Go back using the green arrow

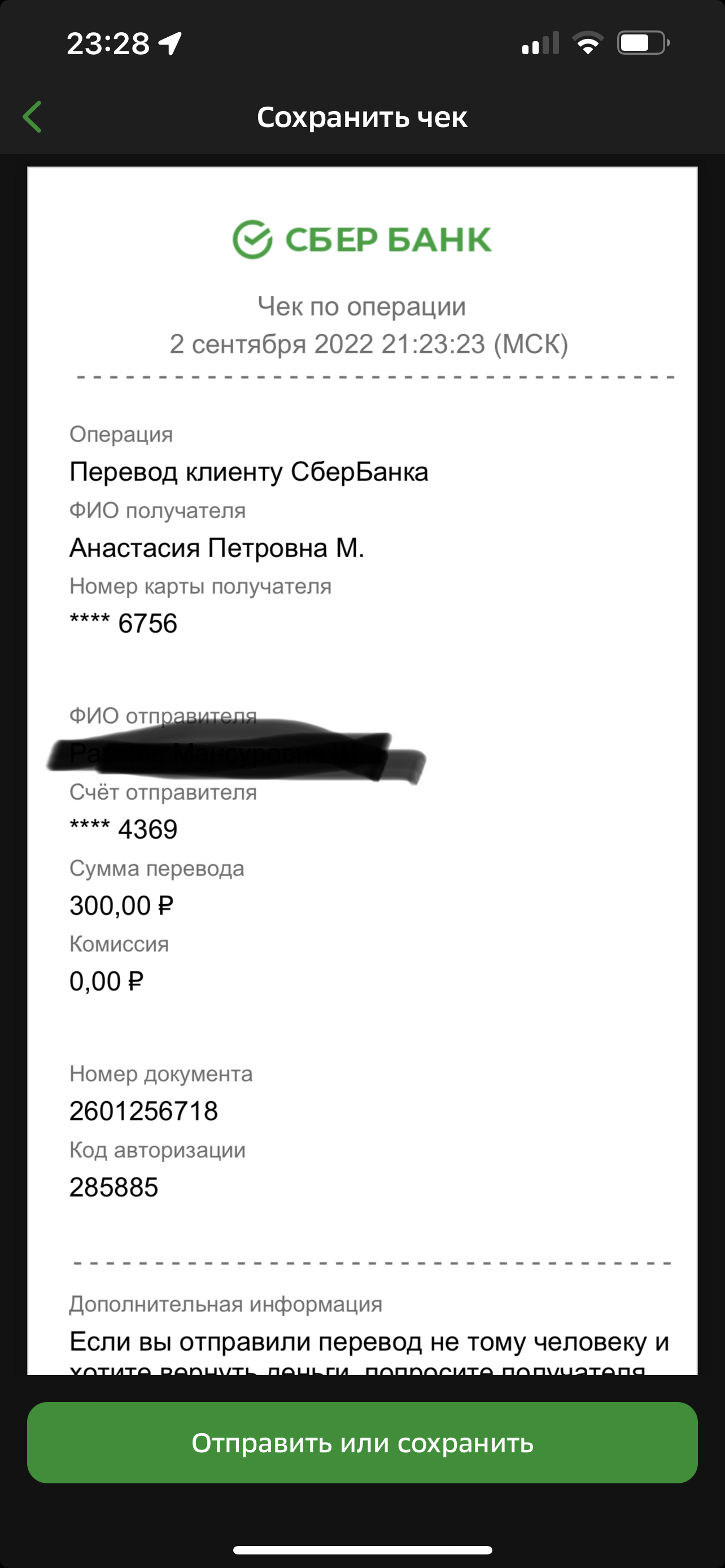click(32, 117)
